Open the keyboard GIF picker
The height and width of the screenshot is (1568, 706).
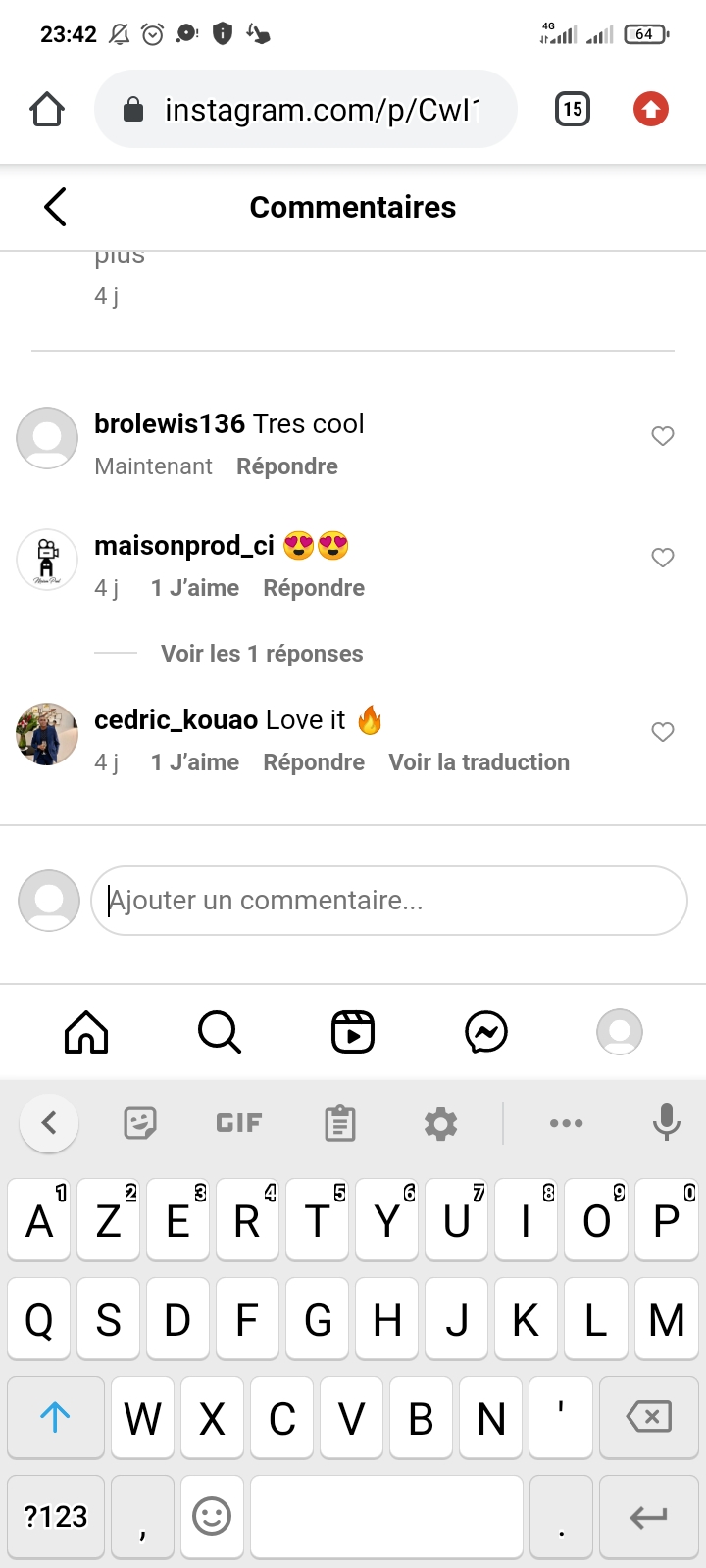[x=239, y=1123]
